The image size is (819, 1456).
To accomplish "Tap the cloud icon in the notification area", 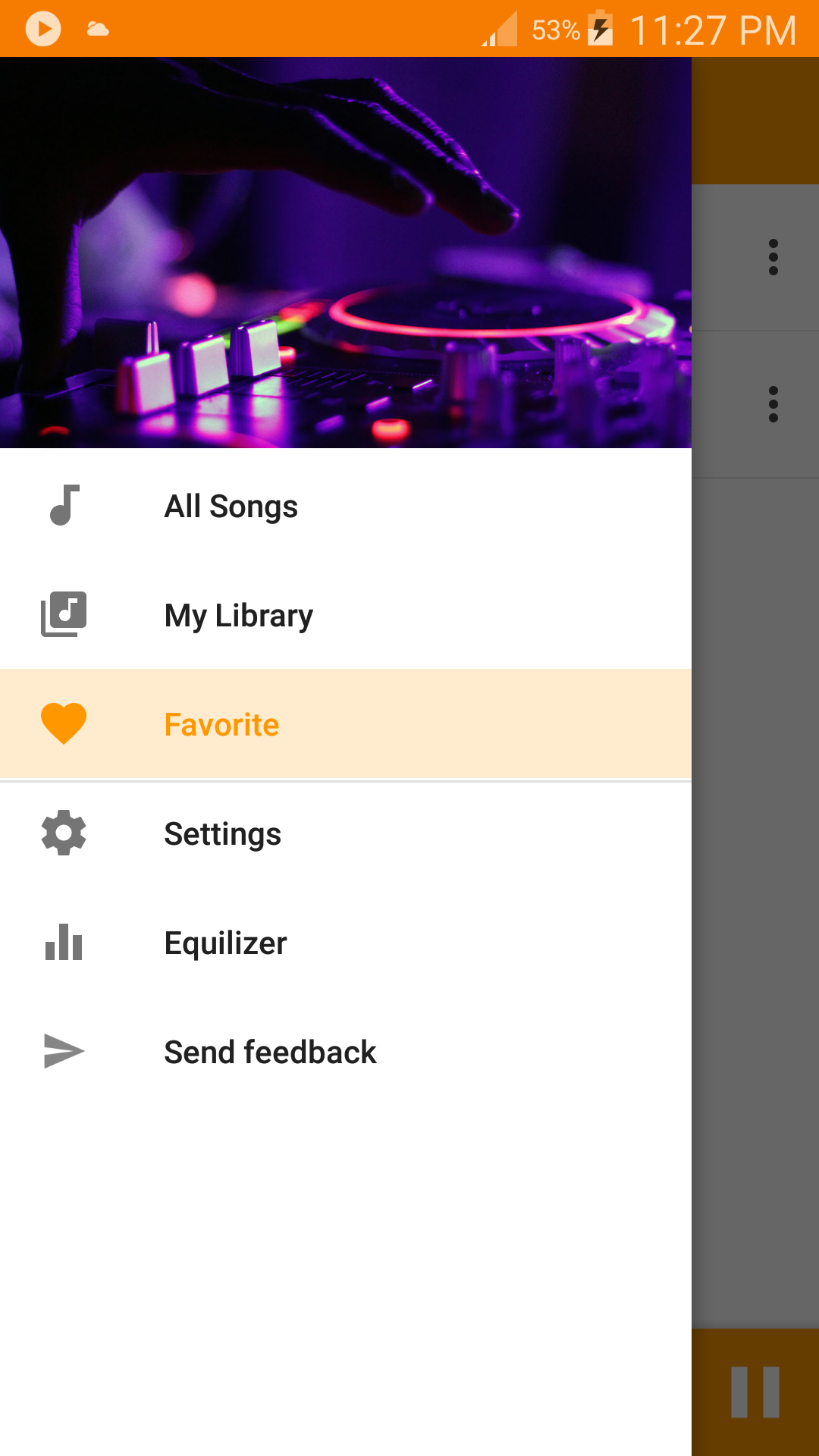I will coord(98,28).
